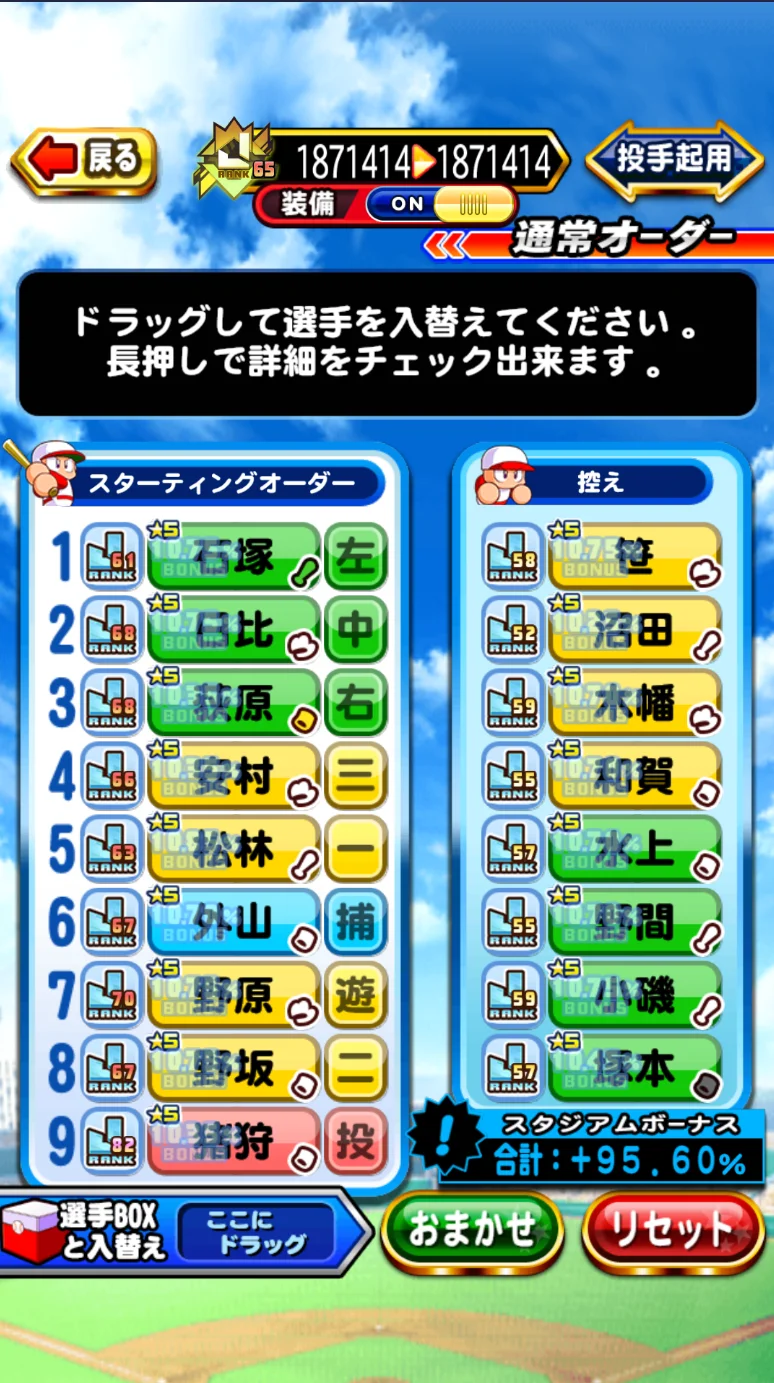Open 投手起用 pitcher settings
Screen dimensions: 774x1383
674,159
